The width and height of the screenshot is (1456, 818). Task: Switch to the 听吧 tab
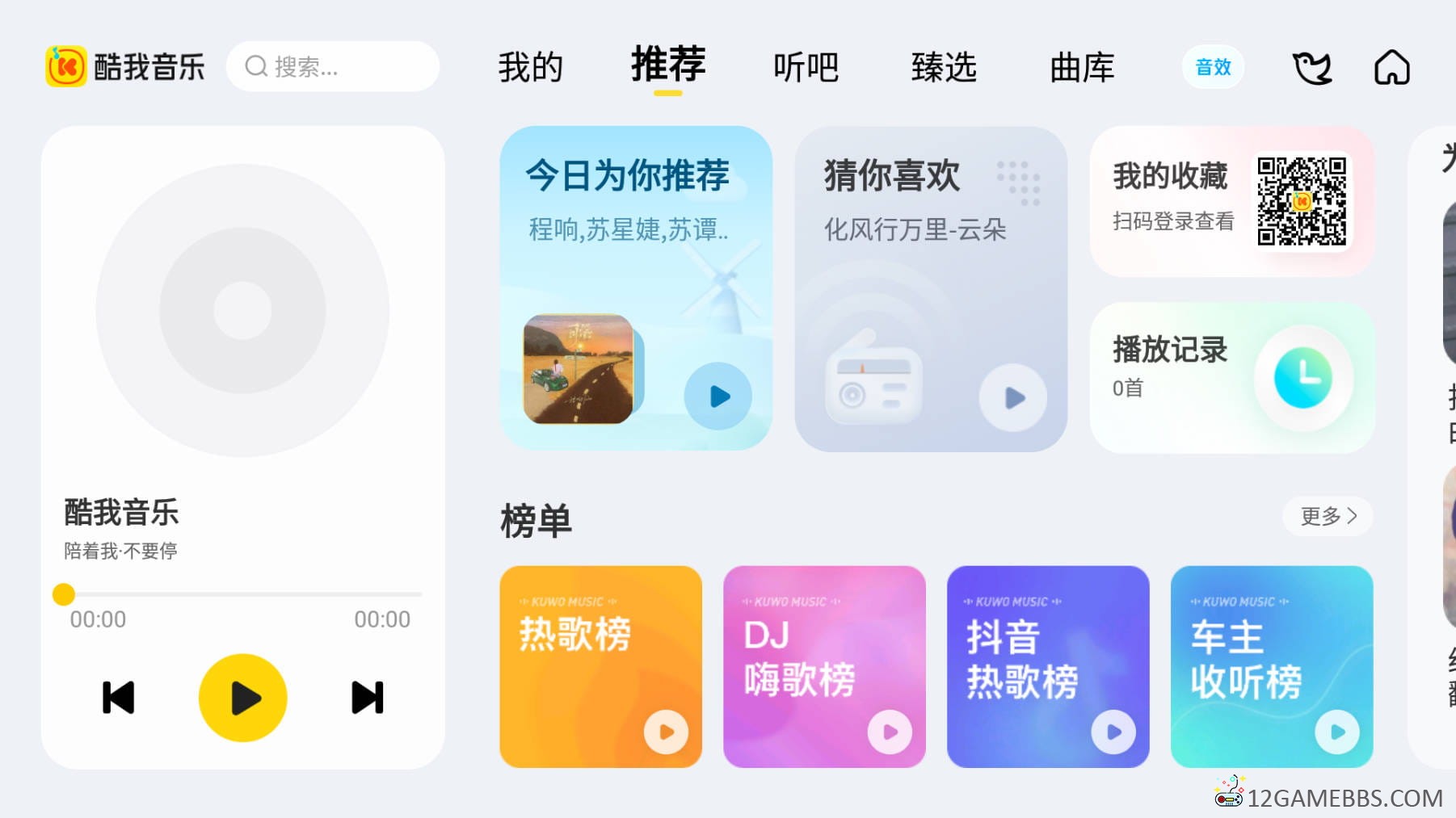tap(806, 67)
